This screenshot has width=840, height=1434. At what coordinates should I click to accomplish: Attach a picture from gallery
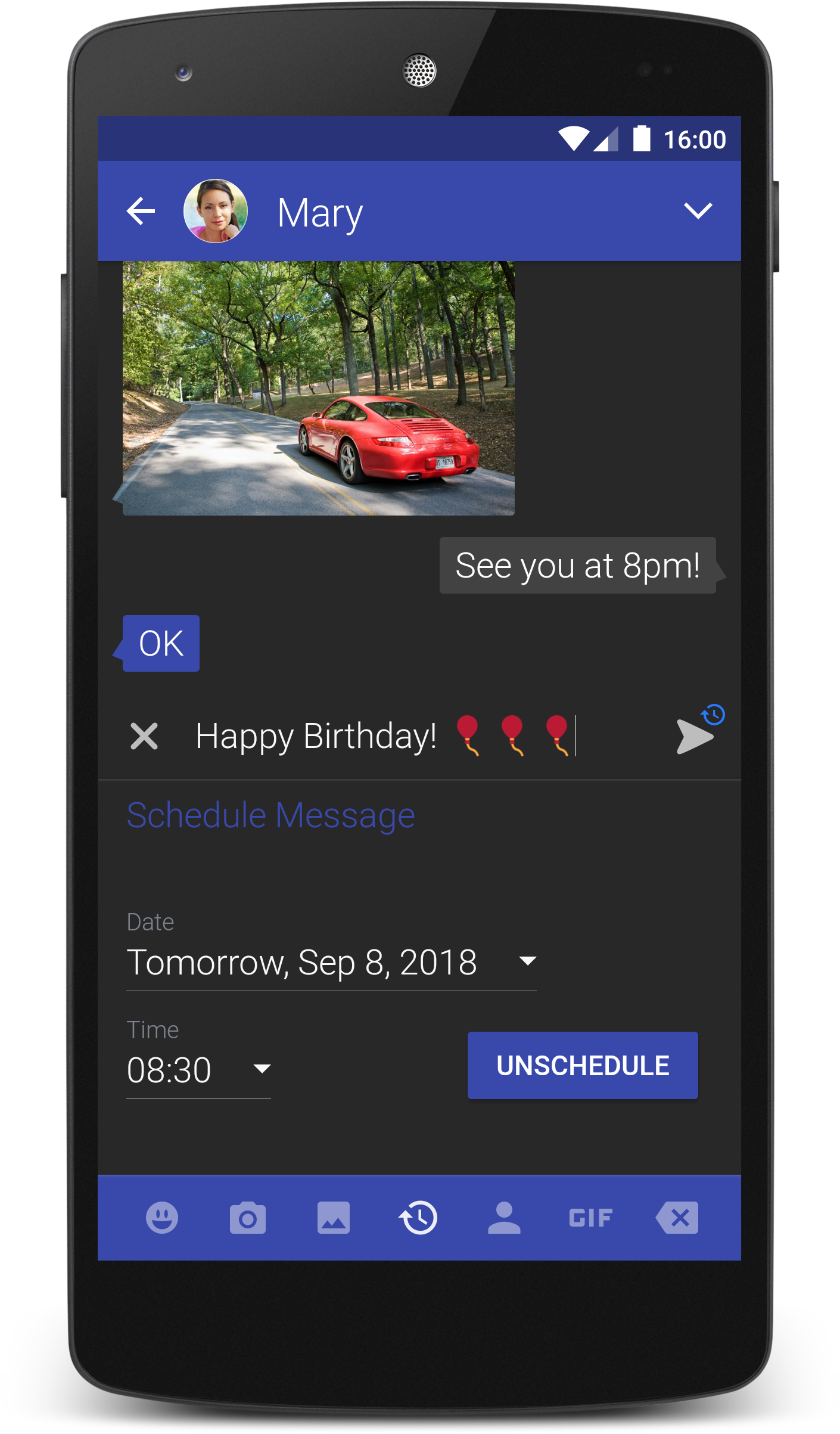click(x=334, y=1218)
